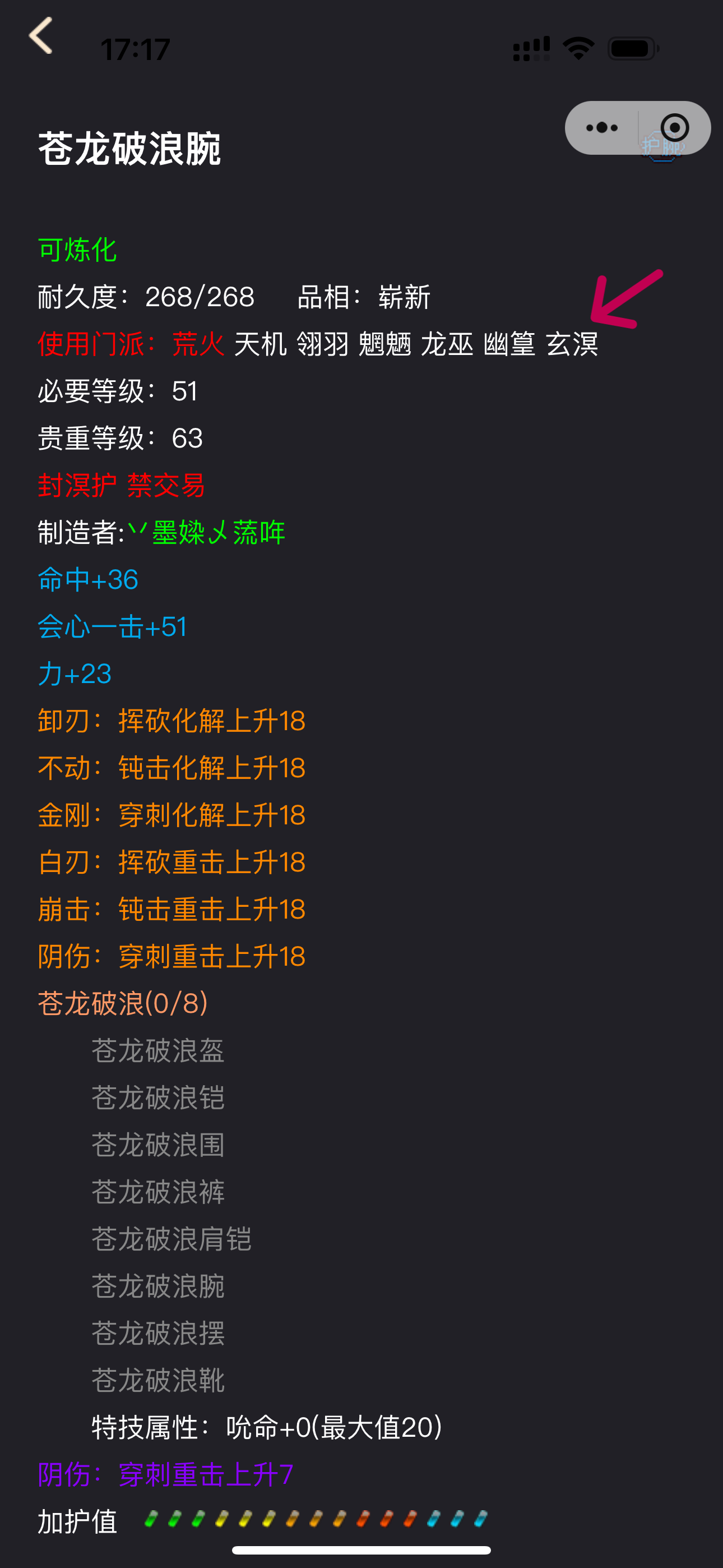Close the mini program with the circle button
Screen dimensions: 723x1568
(674, 128)
